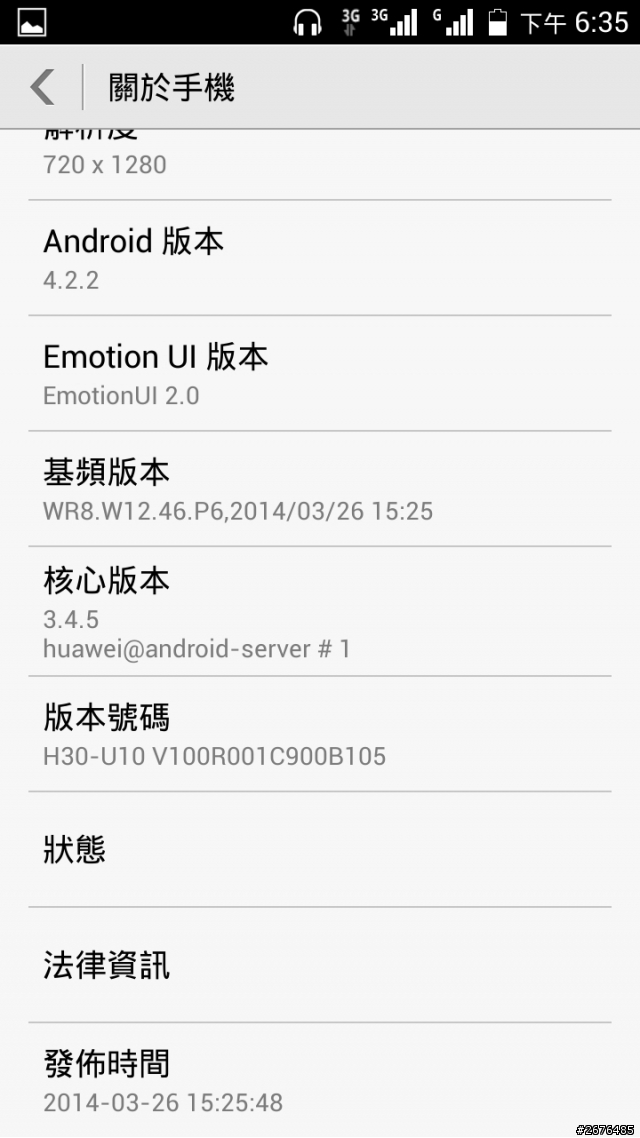This screenshot has width=640, height=1138.
Task: Open the 狀態 row
Action: click(x=320, y=849)
